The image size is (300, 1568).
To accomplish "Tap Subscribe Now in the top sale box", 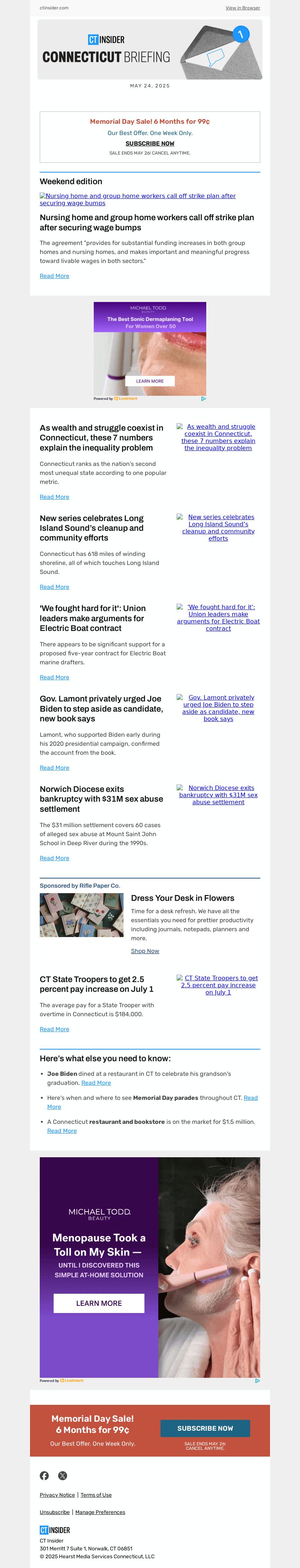I will point(150,144).
